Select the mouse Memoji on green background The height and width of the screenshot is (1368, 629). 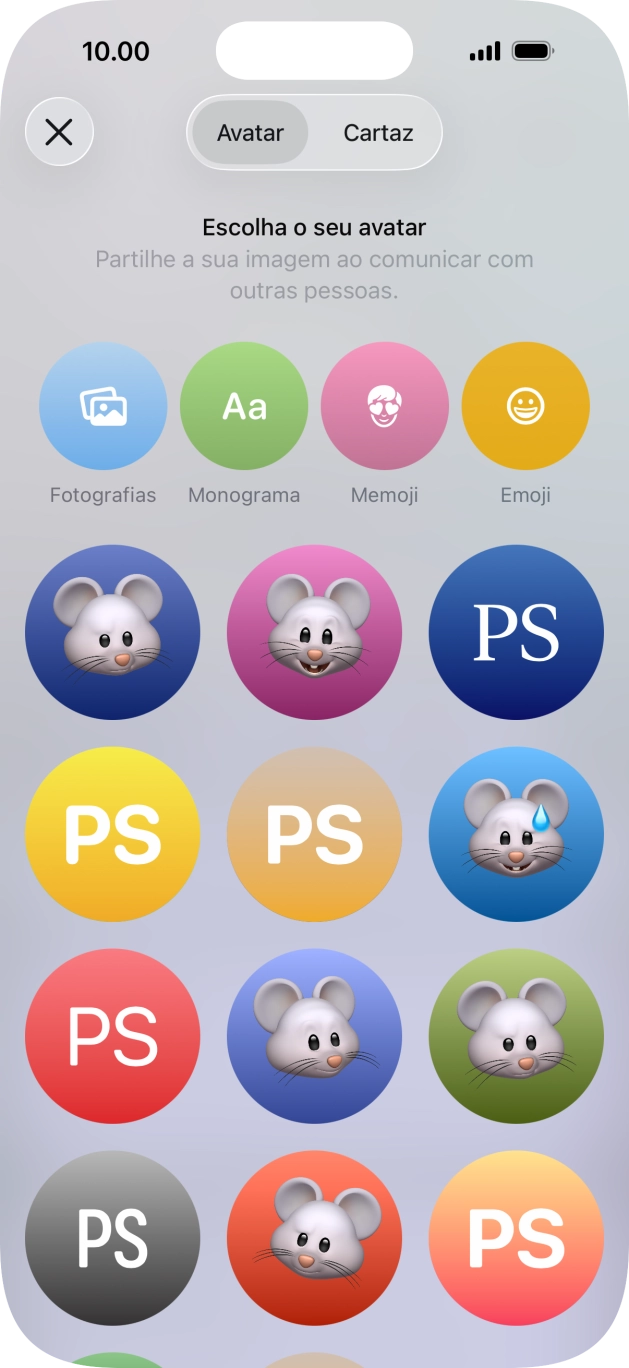tap(516, 1036)
